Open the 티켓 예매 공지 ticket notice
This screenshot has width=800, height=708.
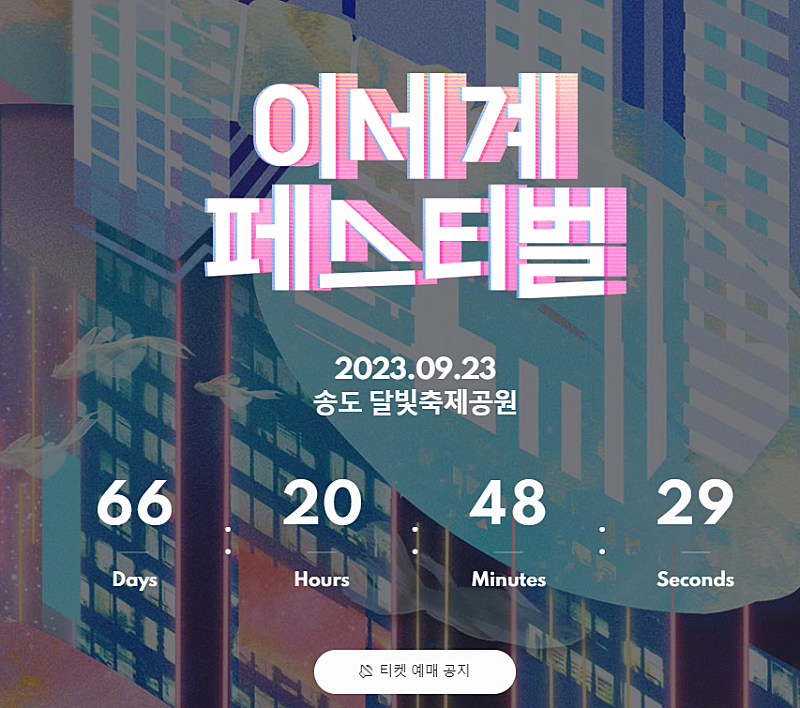[415, 671]
